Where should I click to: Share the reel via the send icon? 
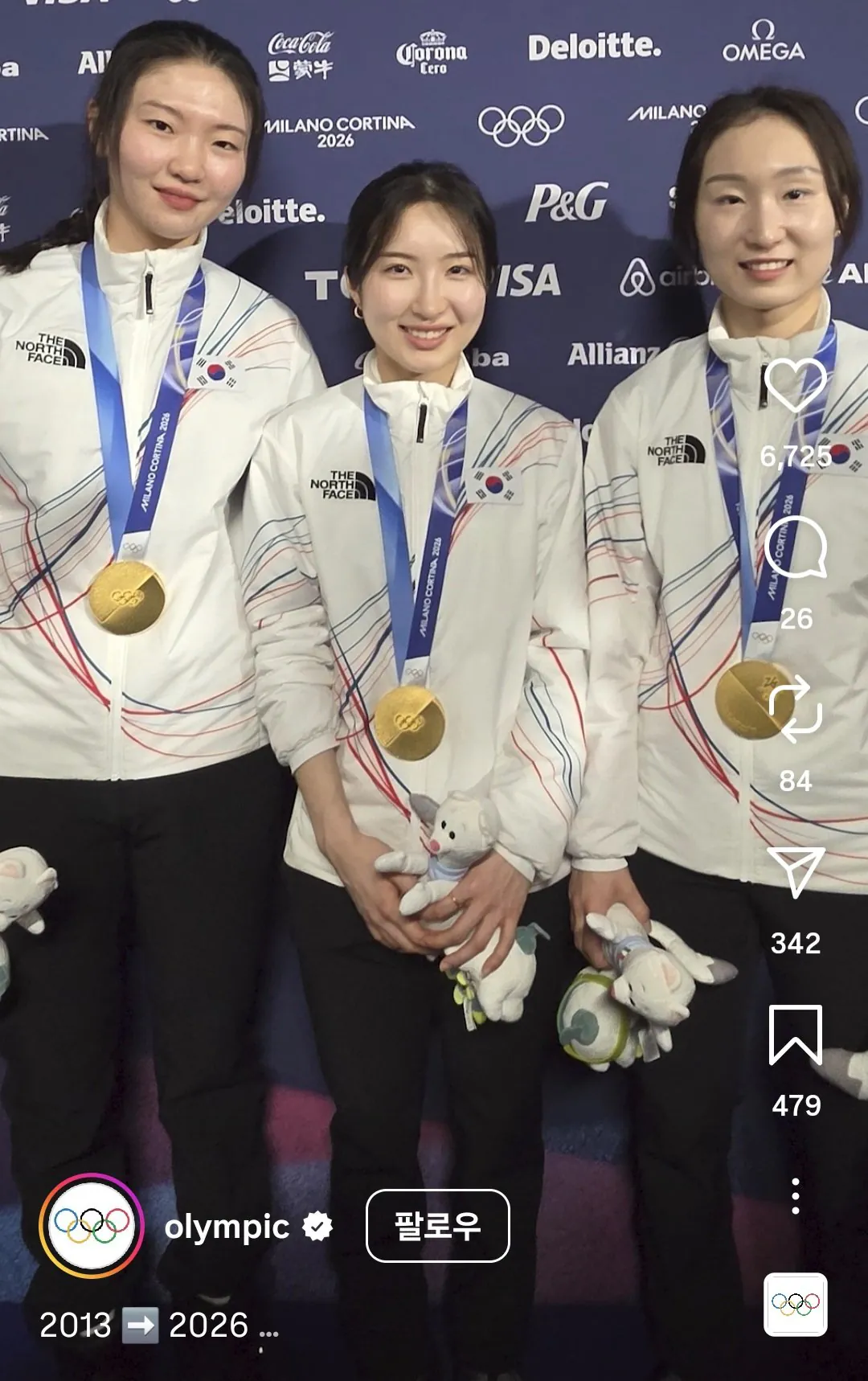tap(795, 871)
